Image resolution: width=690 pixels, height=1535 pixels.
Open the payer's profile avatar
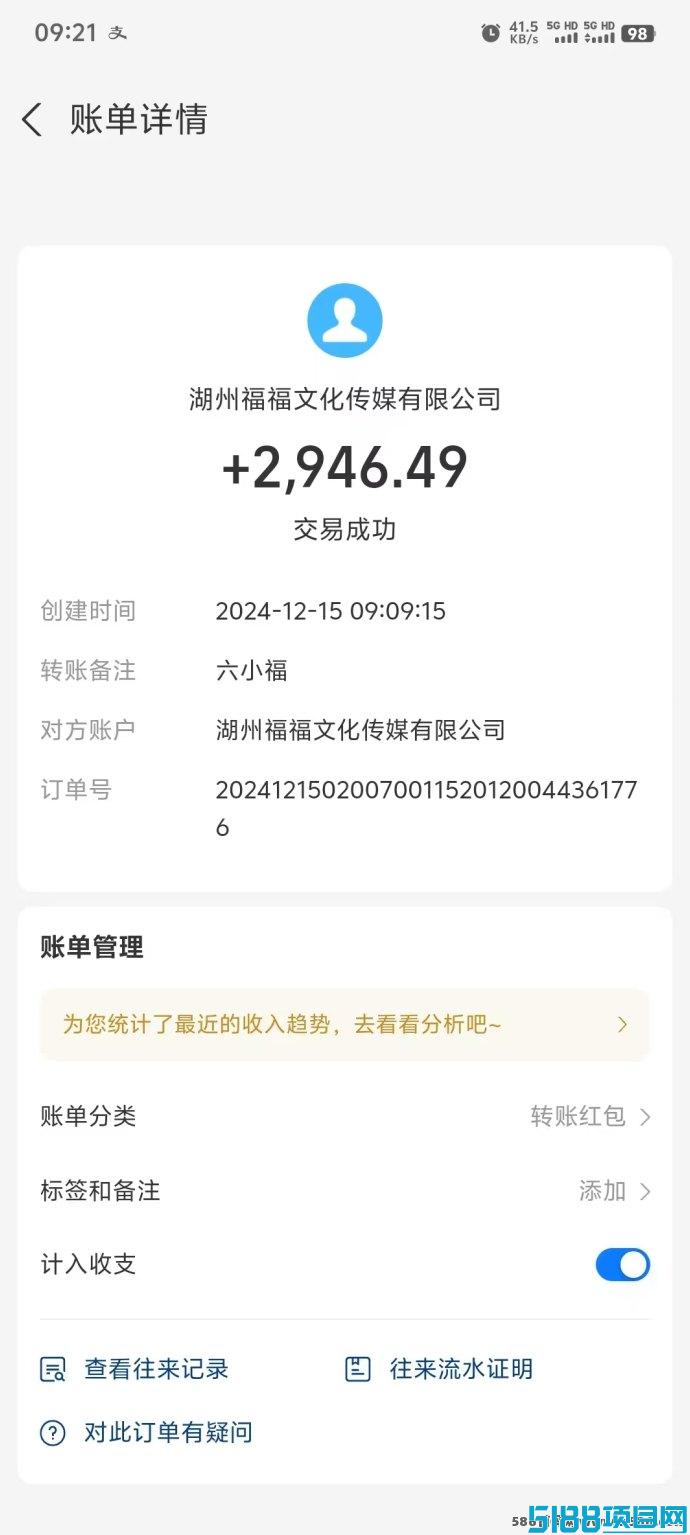coord(345,320)
